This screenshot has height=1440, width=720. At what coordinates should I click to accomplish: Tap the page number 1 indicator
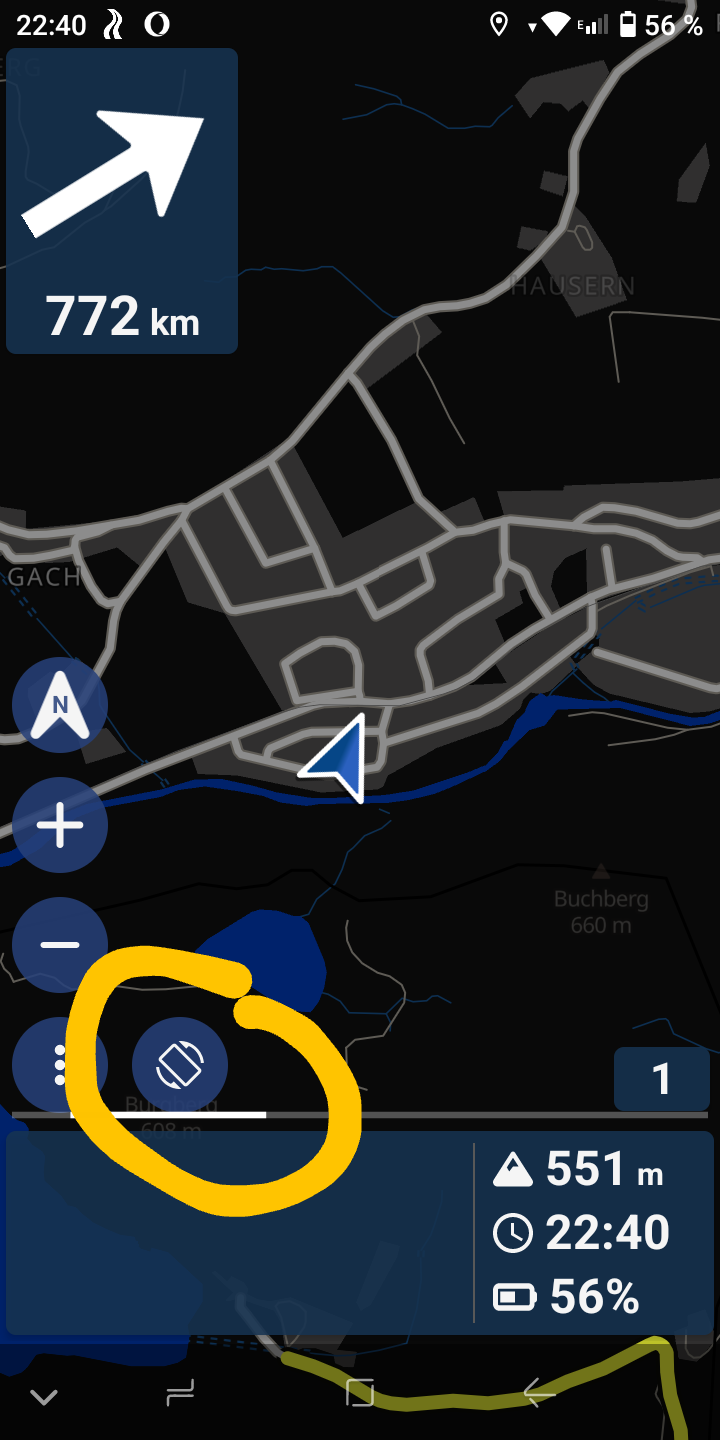(661, 1079)
